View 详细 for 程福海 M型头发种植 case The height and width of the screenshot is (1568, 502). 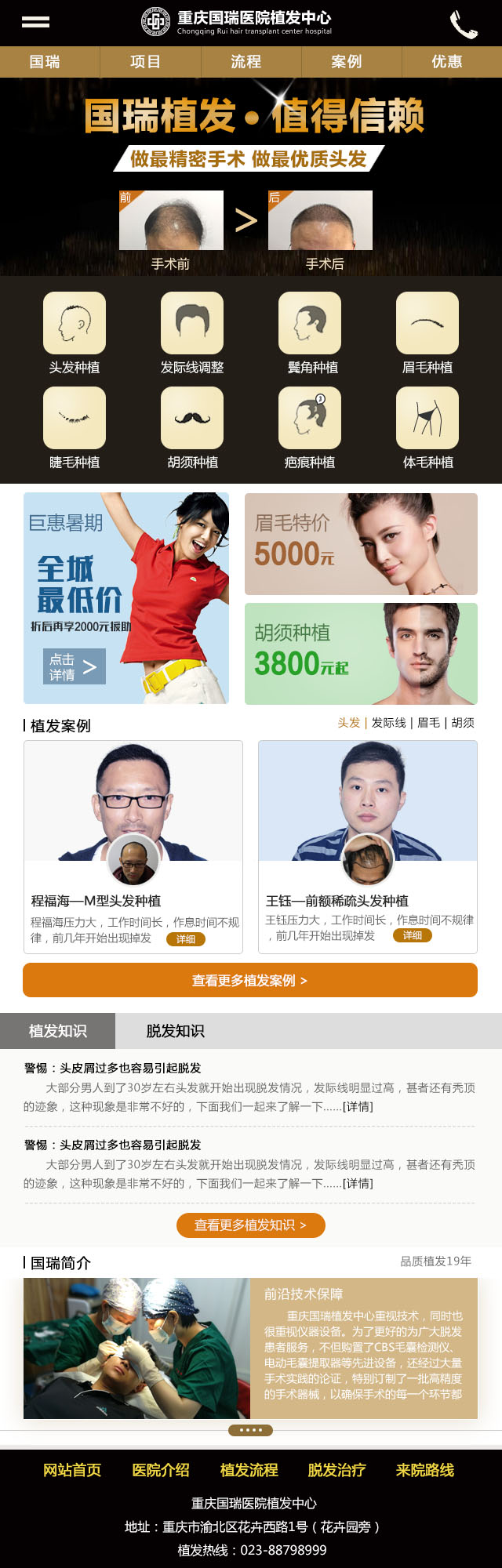pos(186,938)
